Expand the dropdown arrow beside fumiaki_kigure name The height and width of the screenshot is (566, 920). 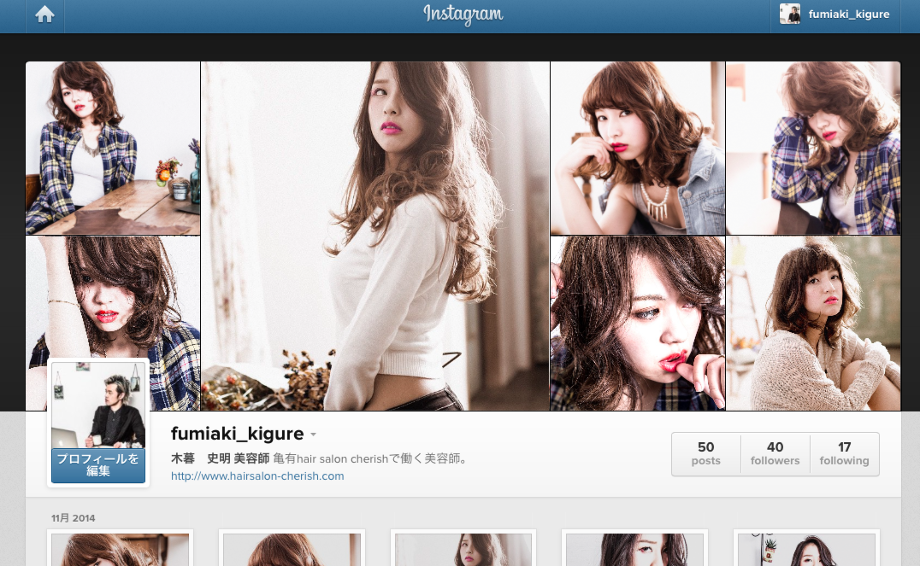(x=313, y=435)
